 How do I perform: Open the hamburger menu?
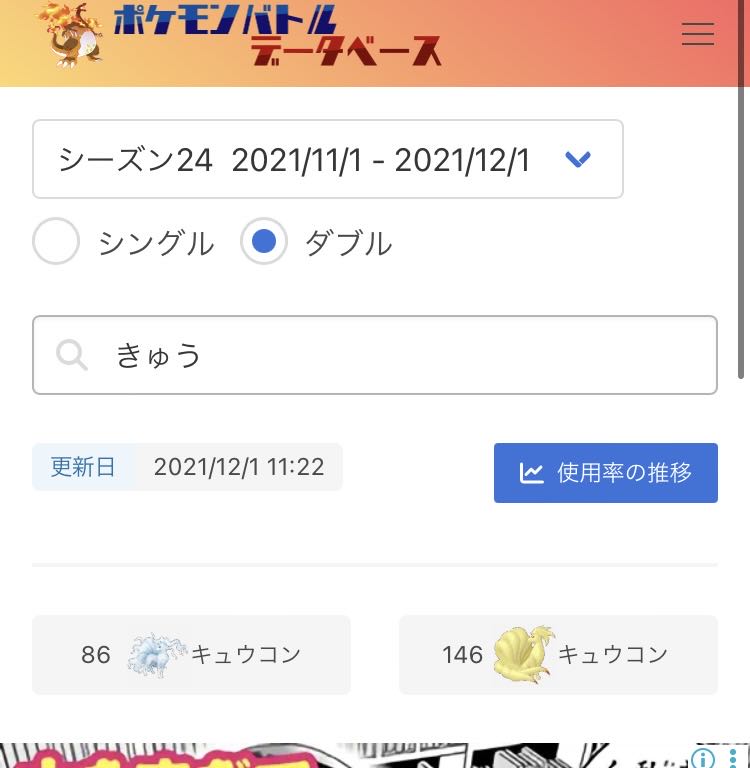[x=697, y=34]
